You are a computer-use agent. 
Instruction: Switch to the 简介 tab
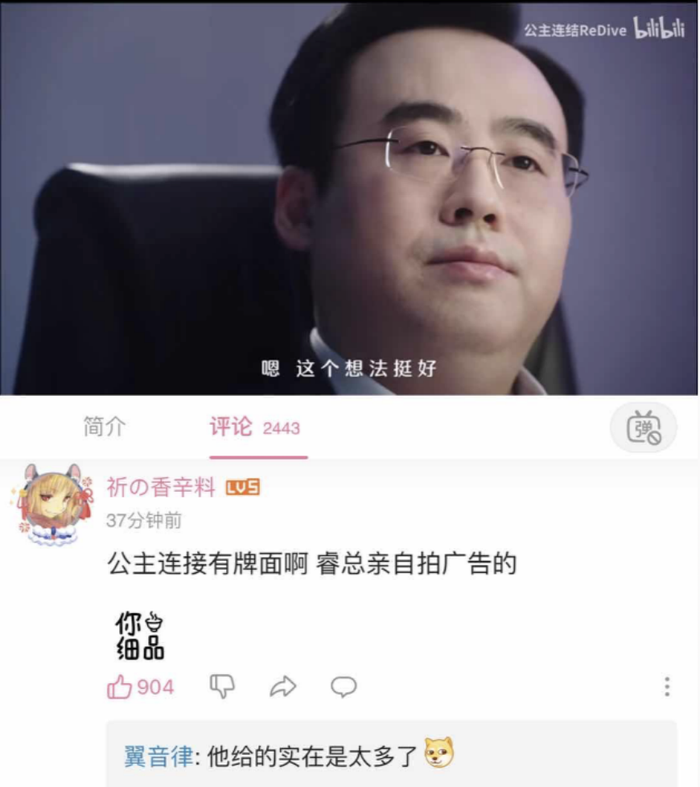(x=104, y=426)
